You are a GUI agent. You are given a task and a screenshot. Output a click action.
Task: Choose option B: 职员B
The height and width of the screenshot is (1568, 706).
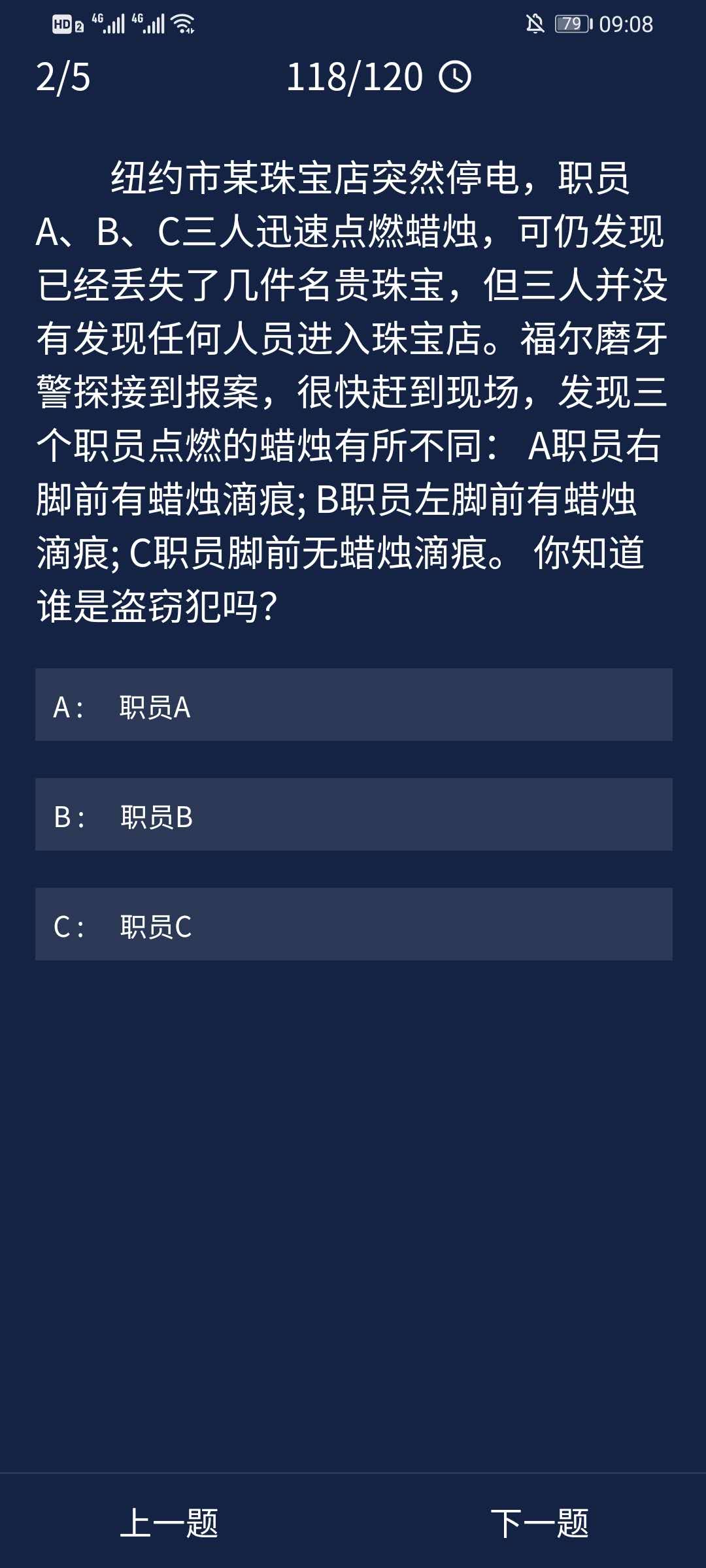click(x=353, y=815)
